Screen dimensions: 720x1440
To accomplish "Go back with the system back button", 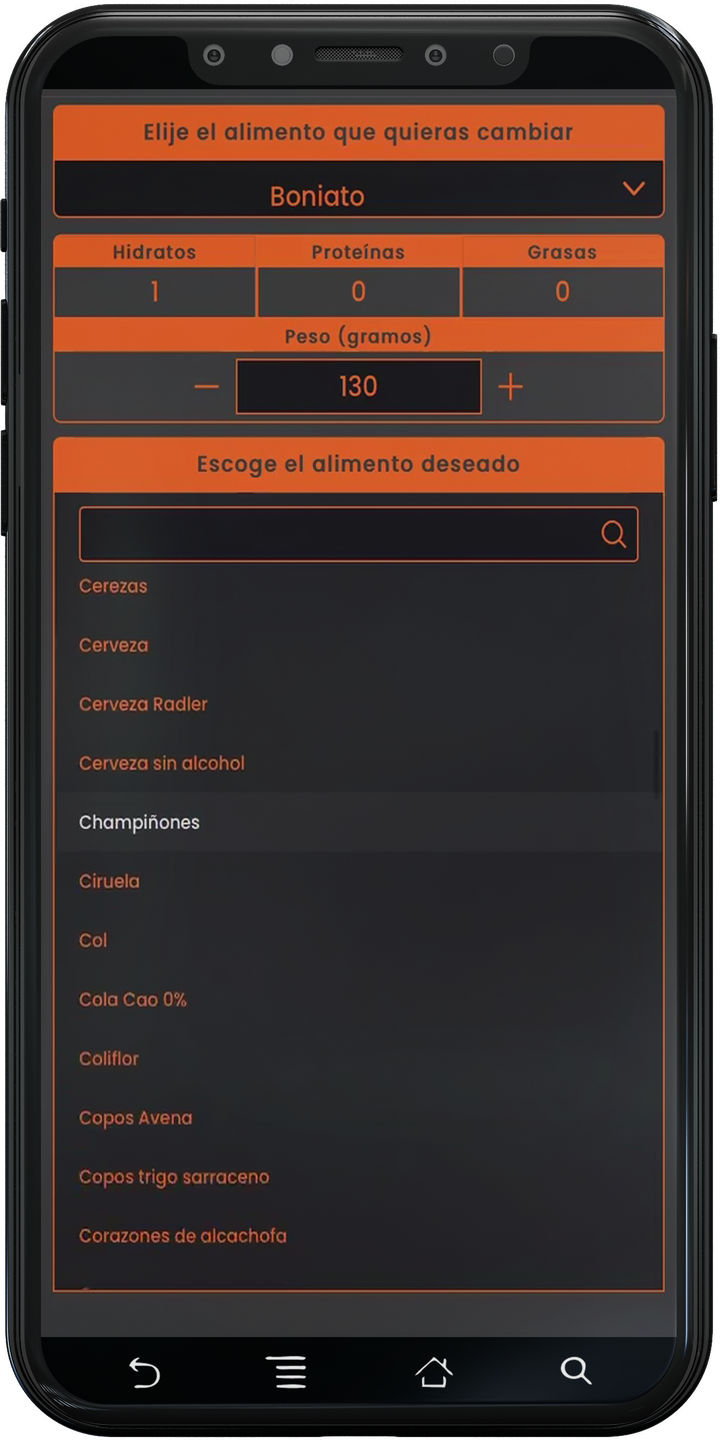I will [145, 1371].
